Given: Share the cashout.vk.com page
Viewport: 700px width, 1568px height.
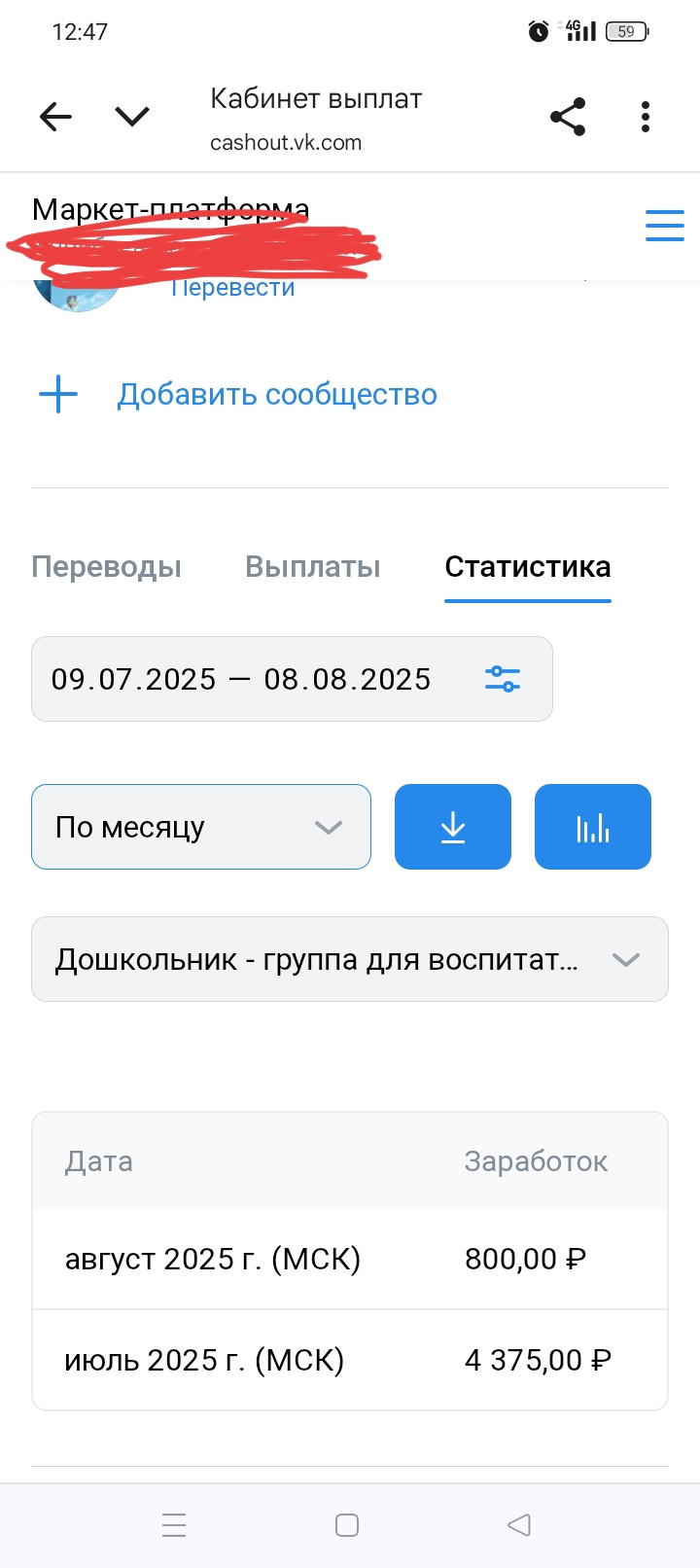Looking at the screenshot, I should pyautogui.click(x=568, y=117).
